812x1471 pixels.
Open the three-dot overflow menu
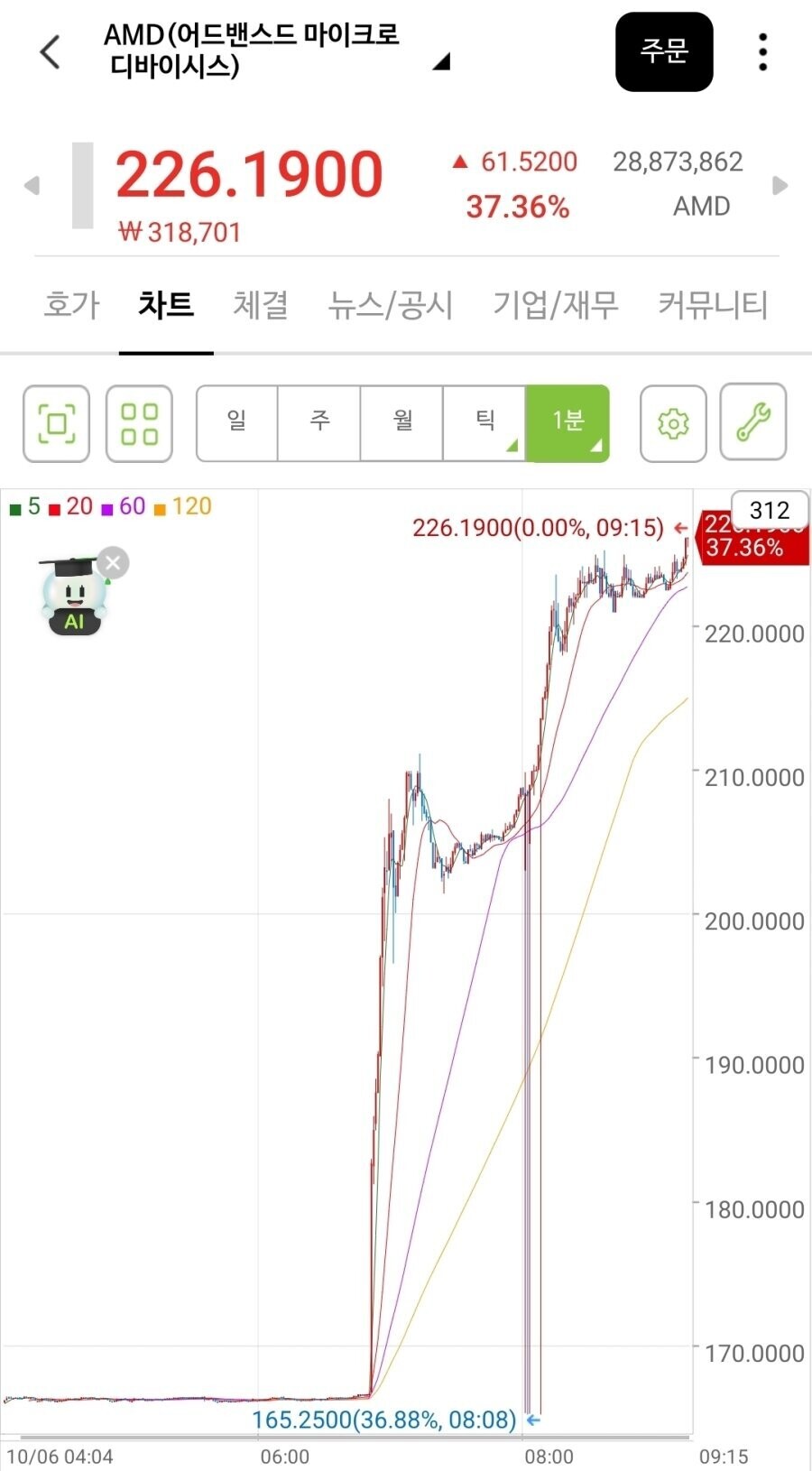pyautogui.click(x=763, y=52)
